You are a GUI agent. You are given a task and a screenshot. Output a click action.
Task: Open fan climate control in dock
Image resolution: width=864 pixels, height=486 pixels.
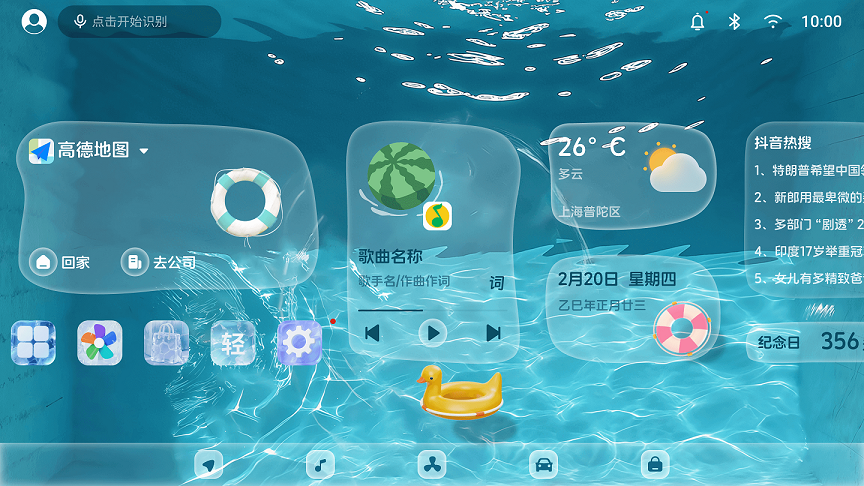click(x=431, y=464)
